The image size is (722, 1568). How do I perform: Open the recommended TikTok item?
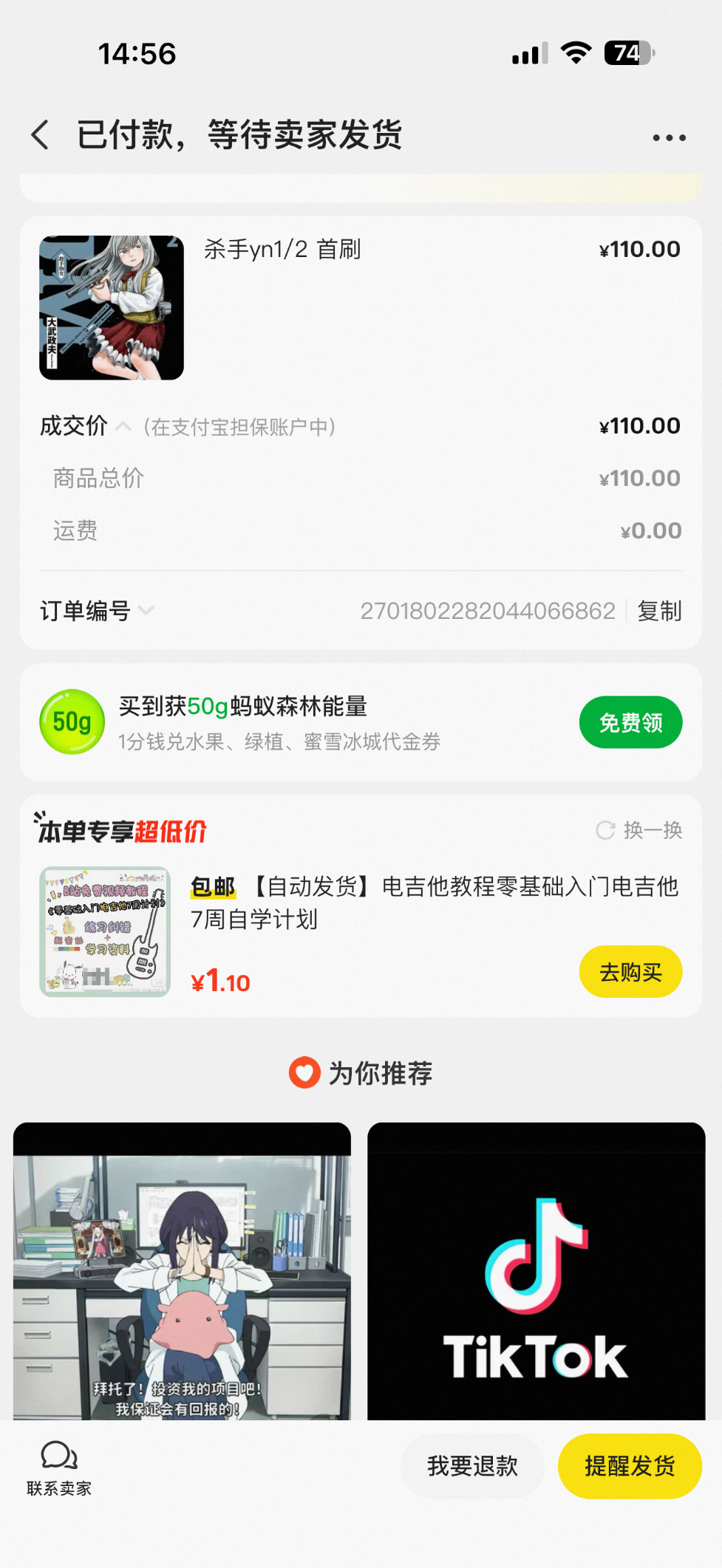(536, 1270)
